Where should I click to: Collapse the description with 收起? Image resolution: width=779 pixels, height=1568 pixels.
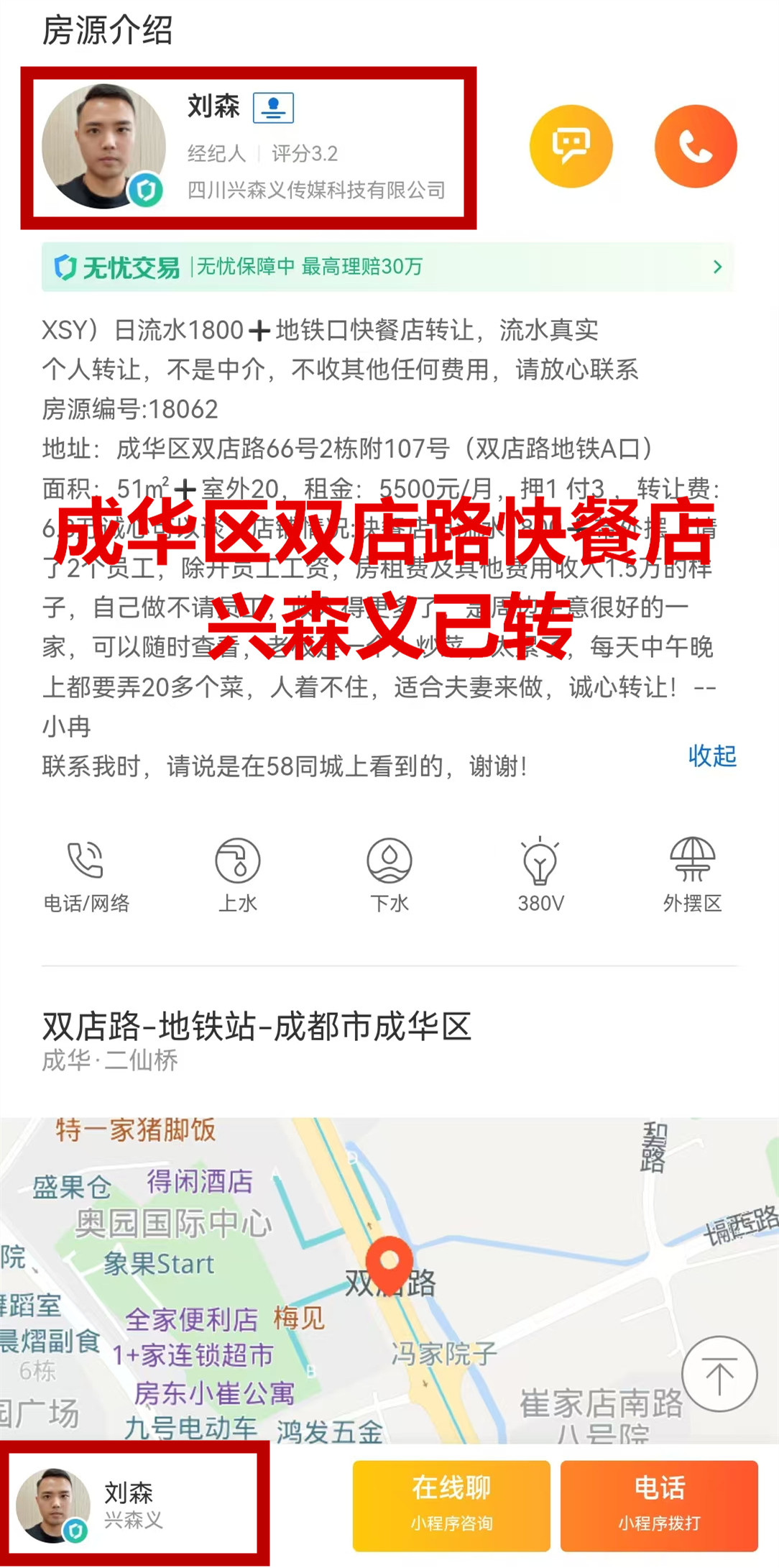point(712,756)
